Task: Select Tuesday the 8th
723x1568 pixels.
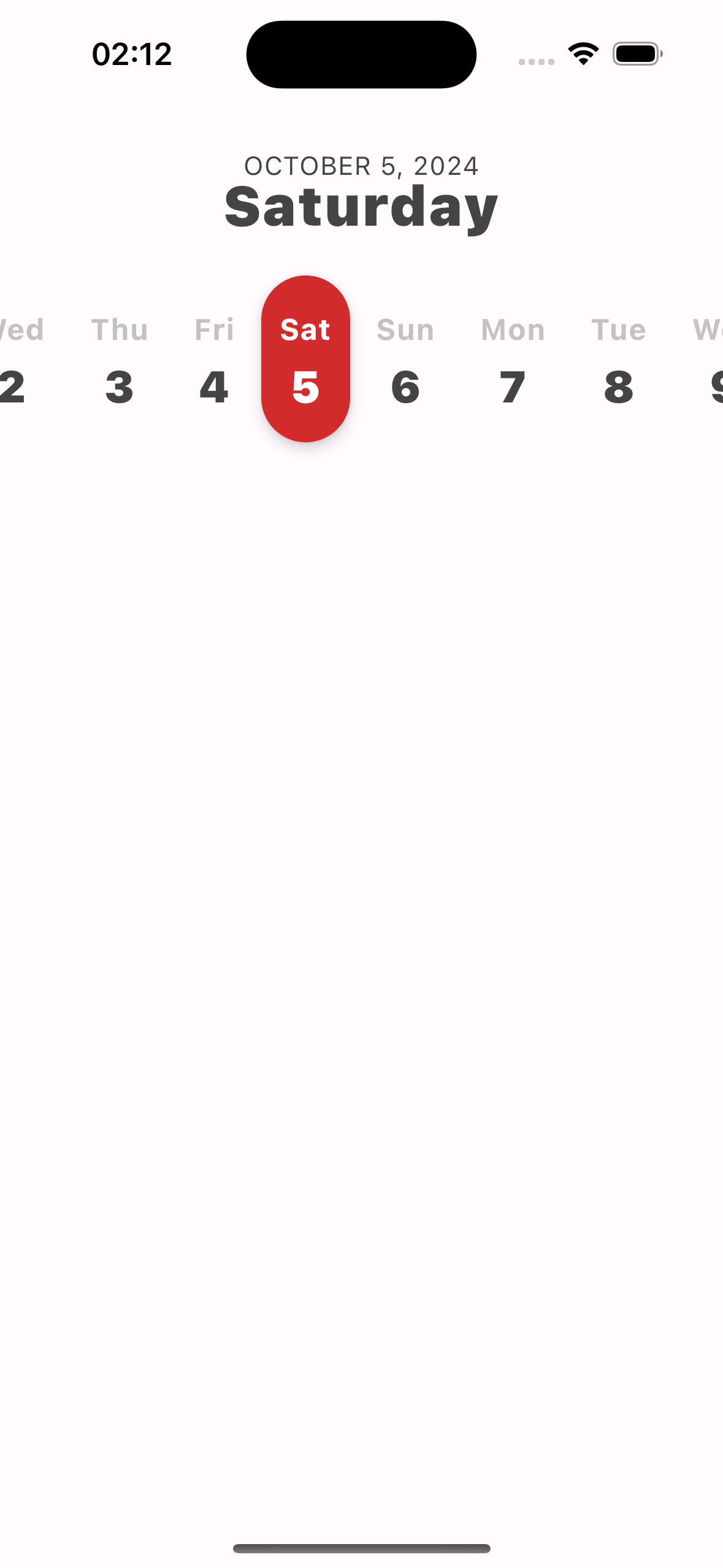Action: pos(619,386)
